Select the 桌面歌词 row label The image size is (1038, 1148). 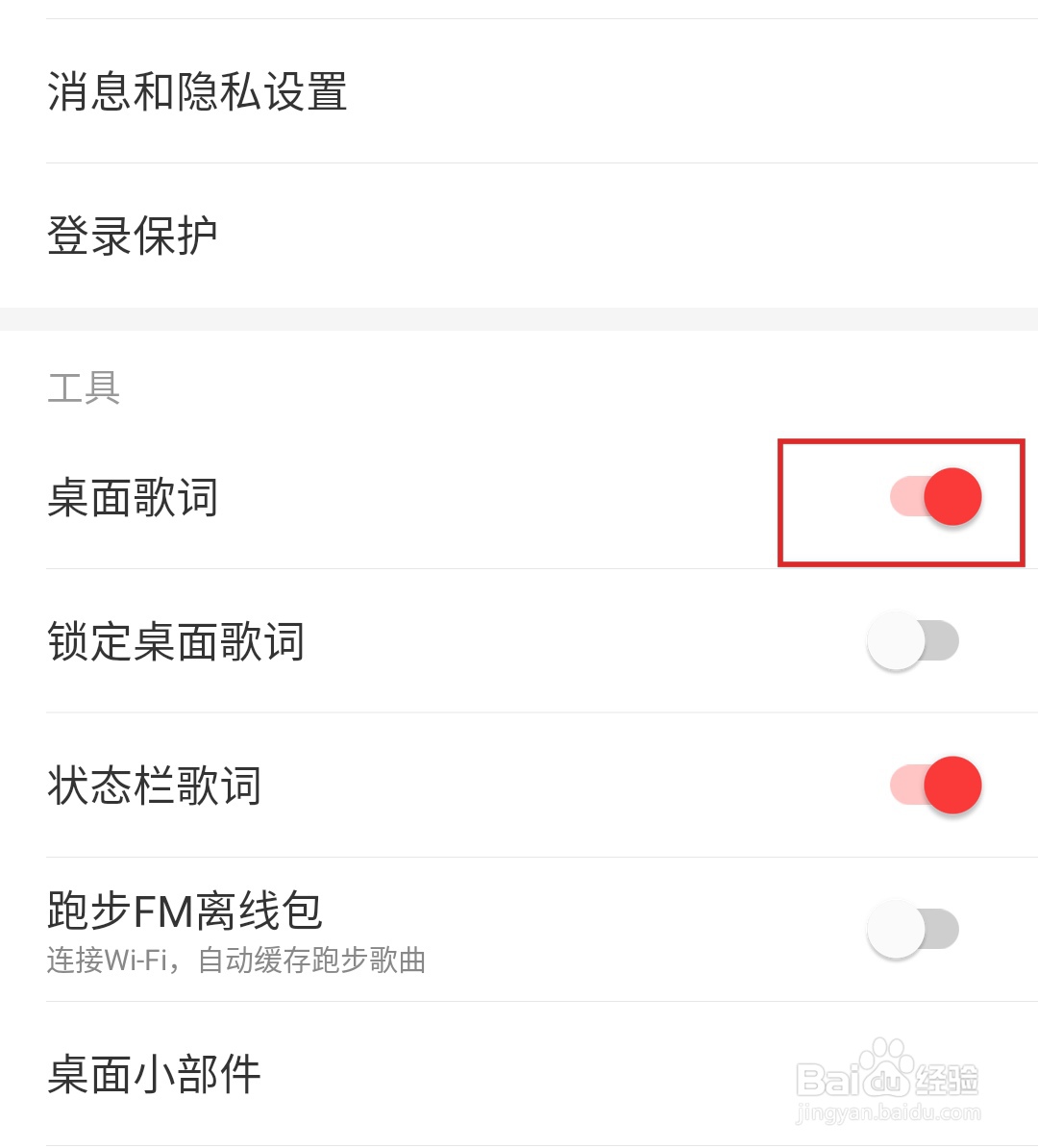(135, 498)
